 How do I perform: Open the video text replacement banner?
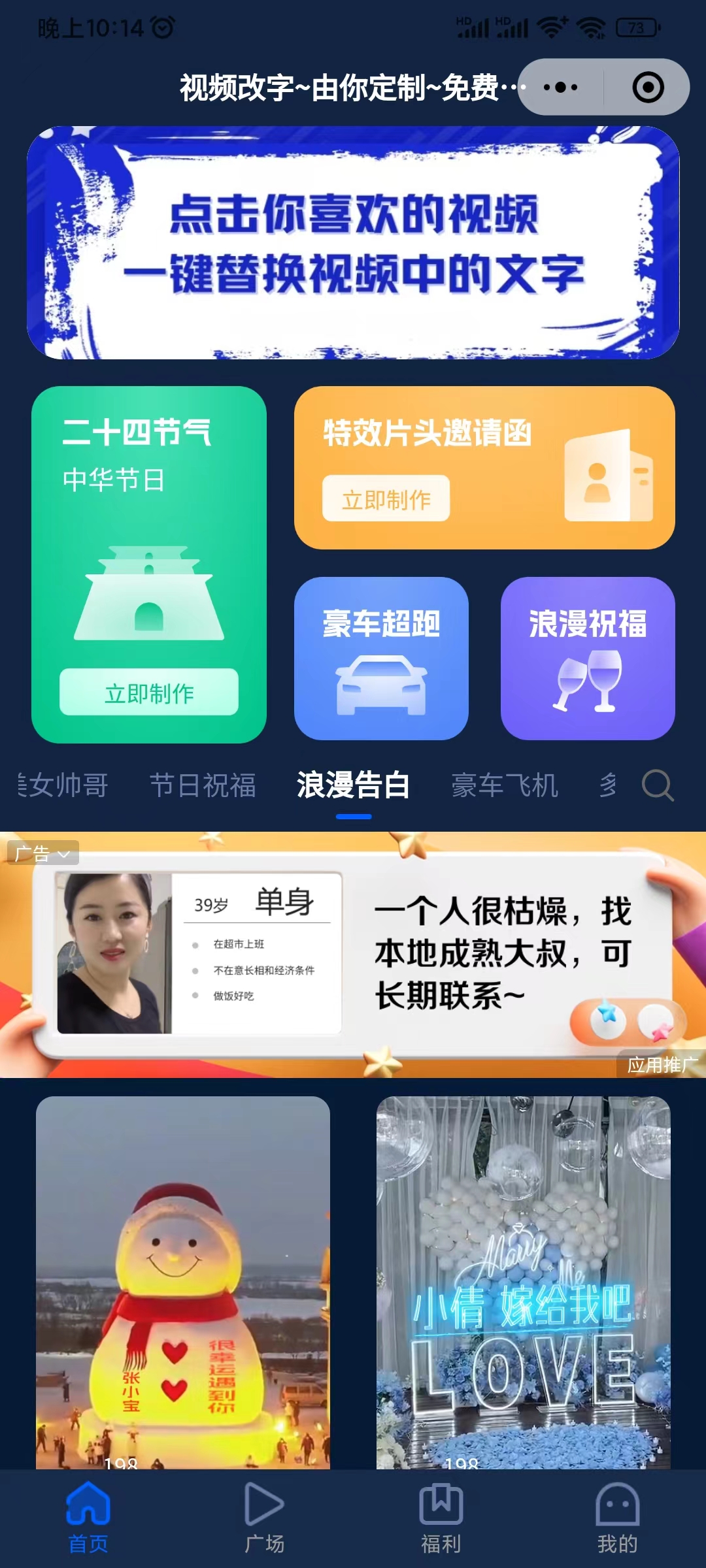pos(353,242)
